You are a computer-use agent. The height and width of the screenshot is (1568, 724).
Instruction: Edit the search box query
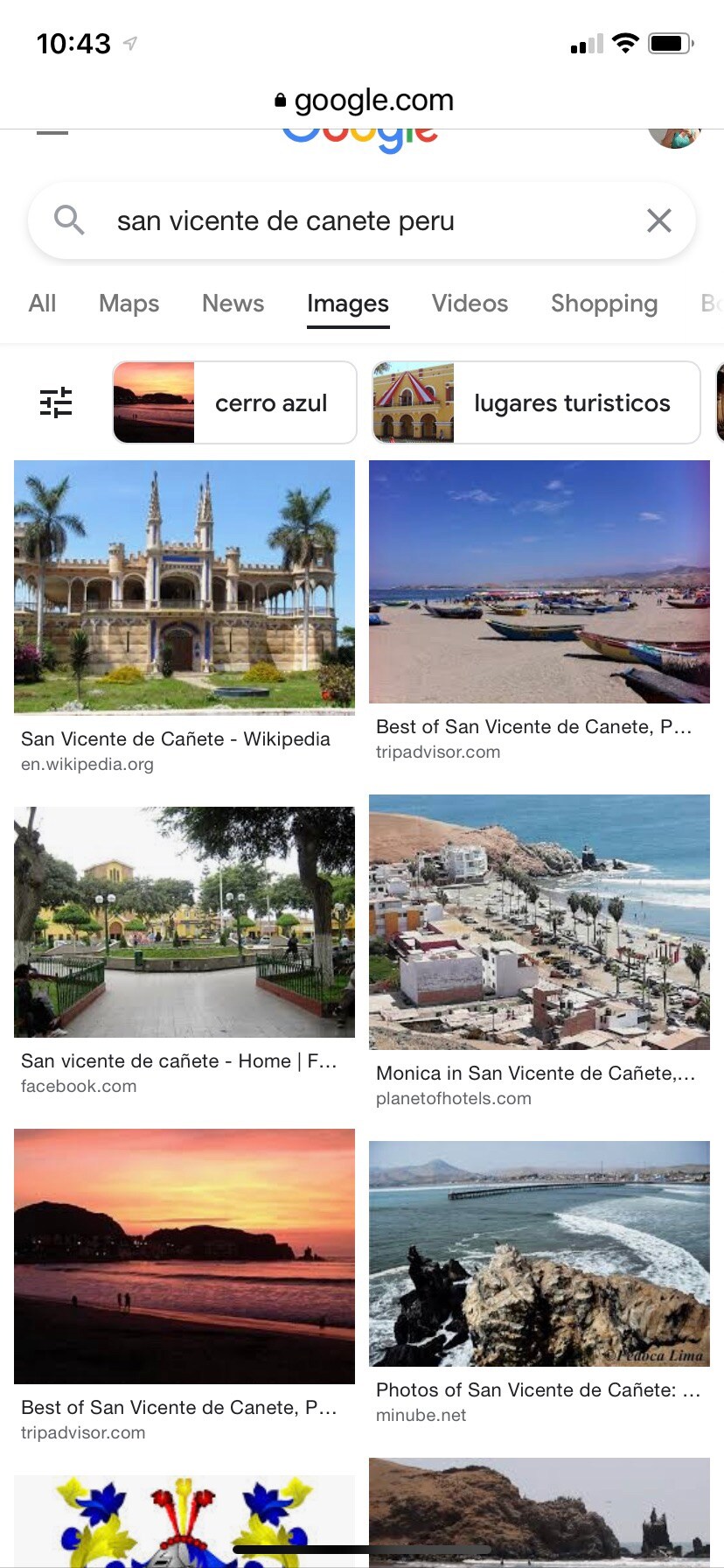pos(350,220)
